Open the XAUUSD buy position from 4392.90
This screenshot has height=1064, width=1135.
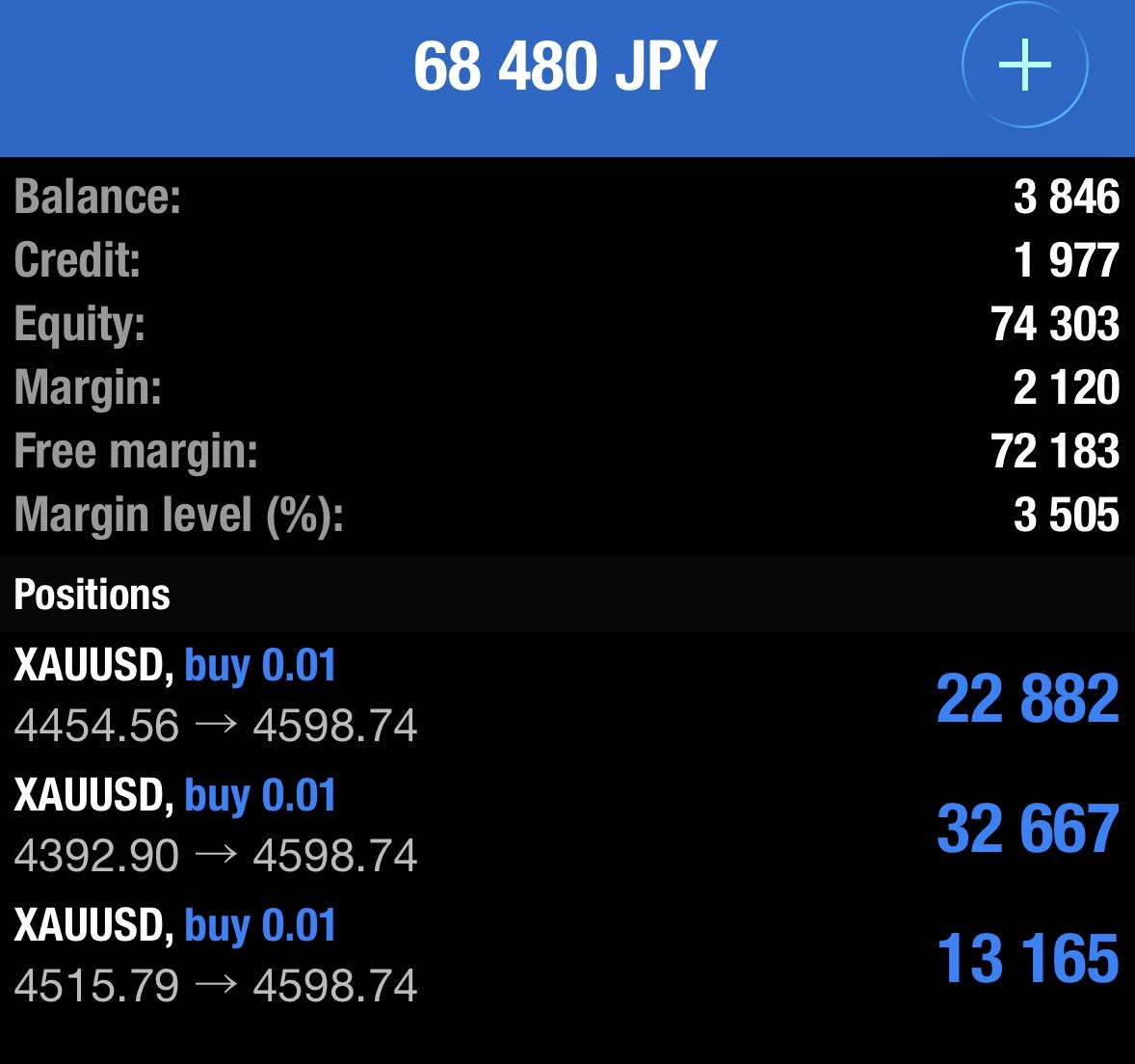click(567, 827)
